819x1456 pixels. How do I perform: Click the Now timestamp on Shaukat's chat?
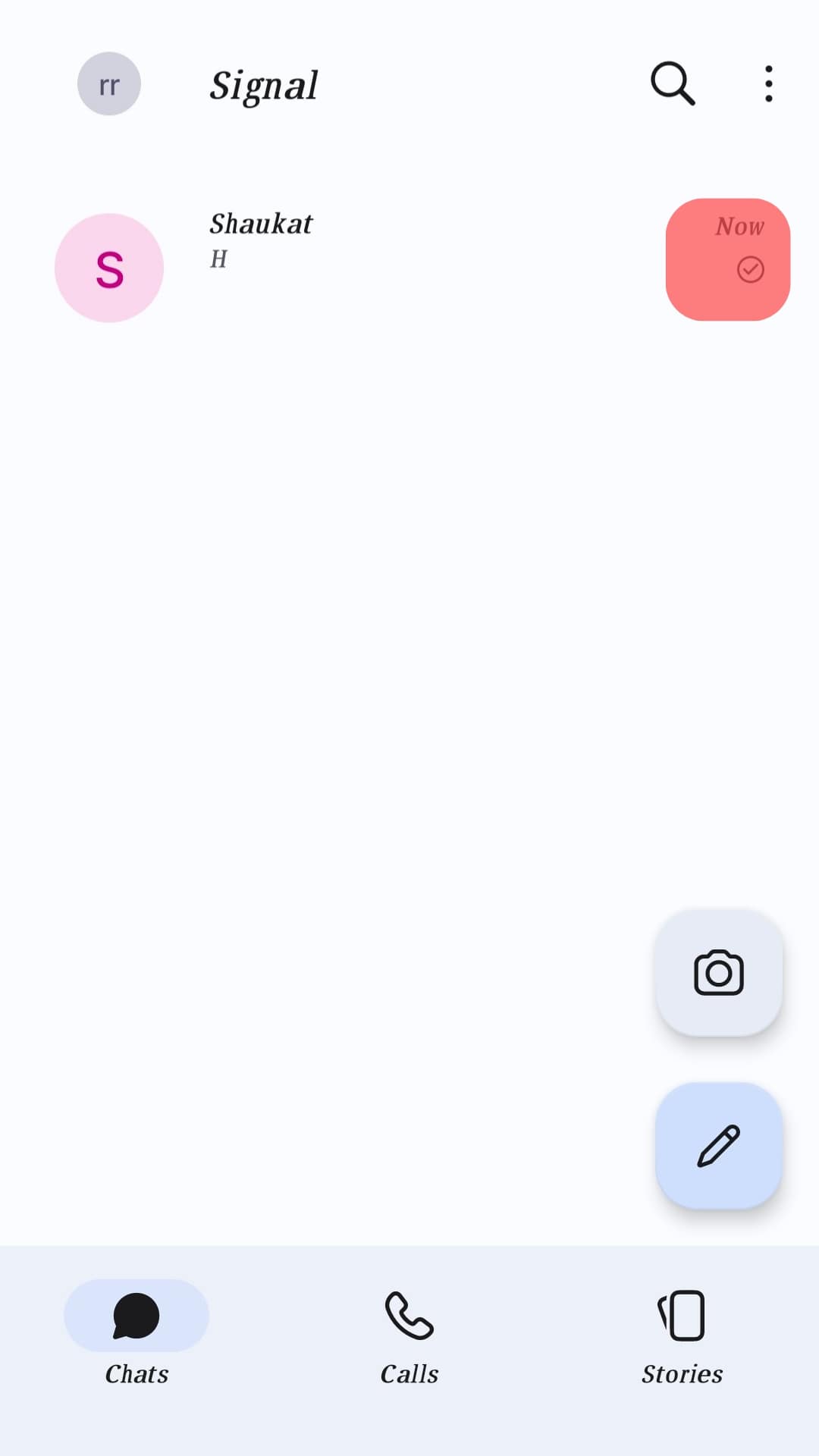pos(739,225)
